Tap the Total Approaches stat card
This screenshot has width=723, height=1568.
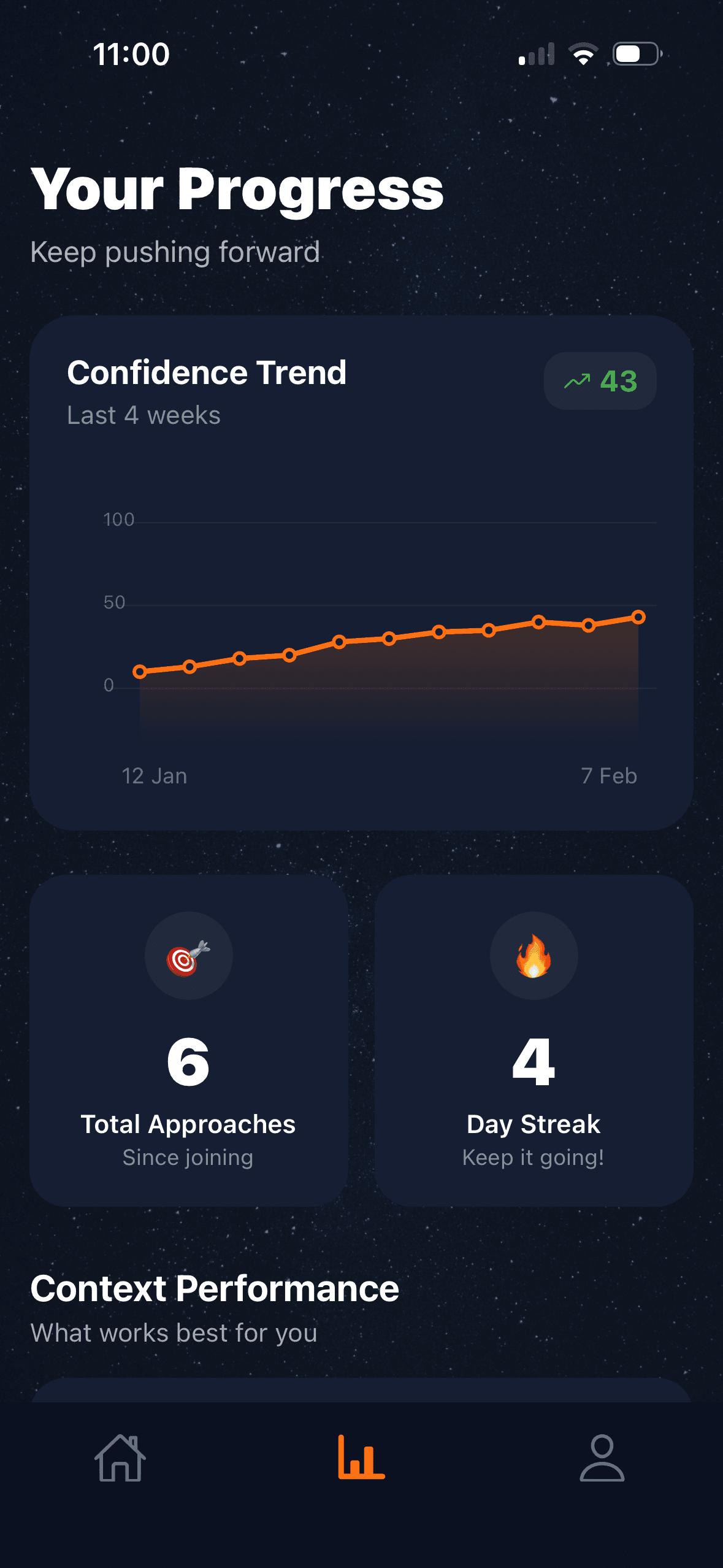(188, 1043)
